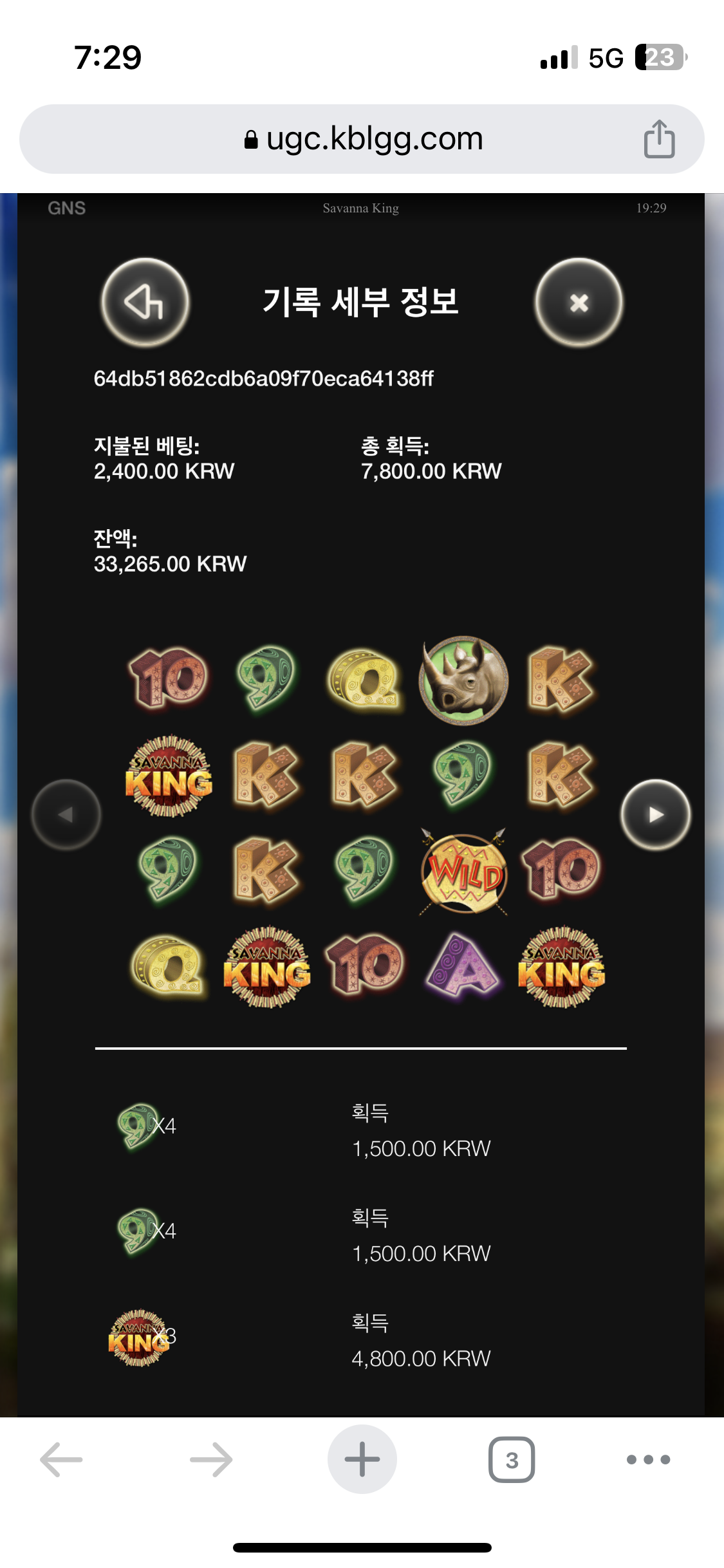This screenshot has width=724, height=1568.
Task: Show the previous spin record
Action: coord(66,814)
